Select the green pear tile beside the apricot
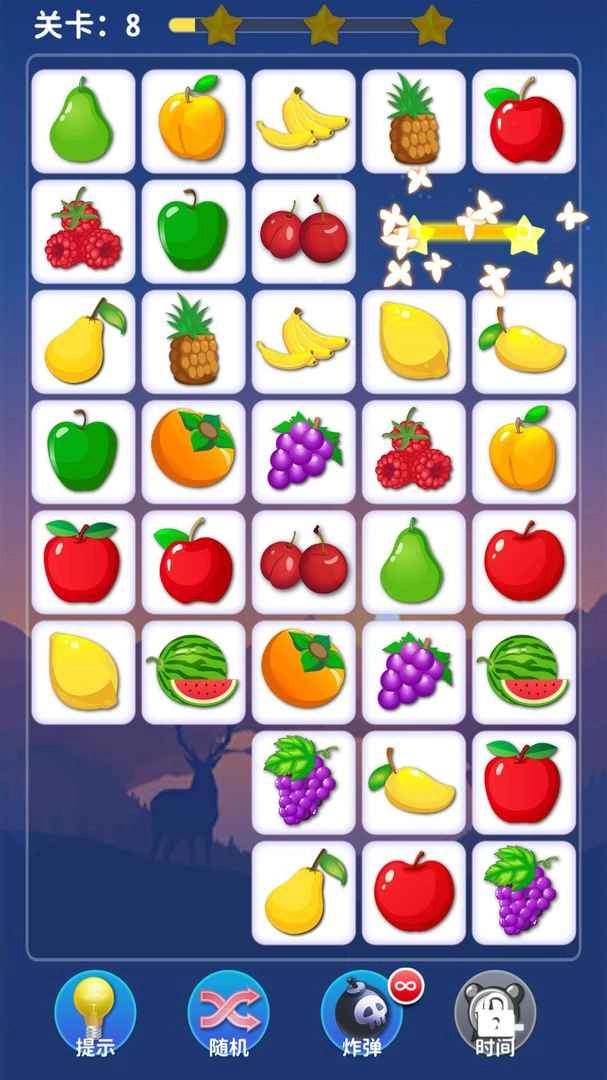The image size is (607, 1080). [83, 121]
